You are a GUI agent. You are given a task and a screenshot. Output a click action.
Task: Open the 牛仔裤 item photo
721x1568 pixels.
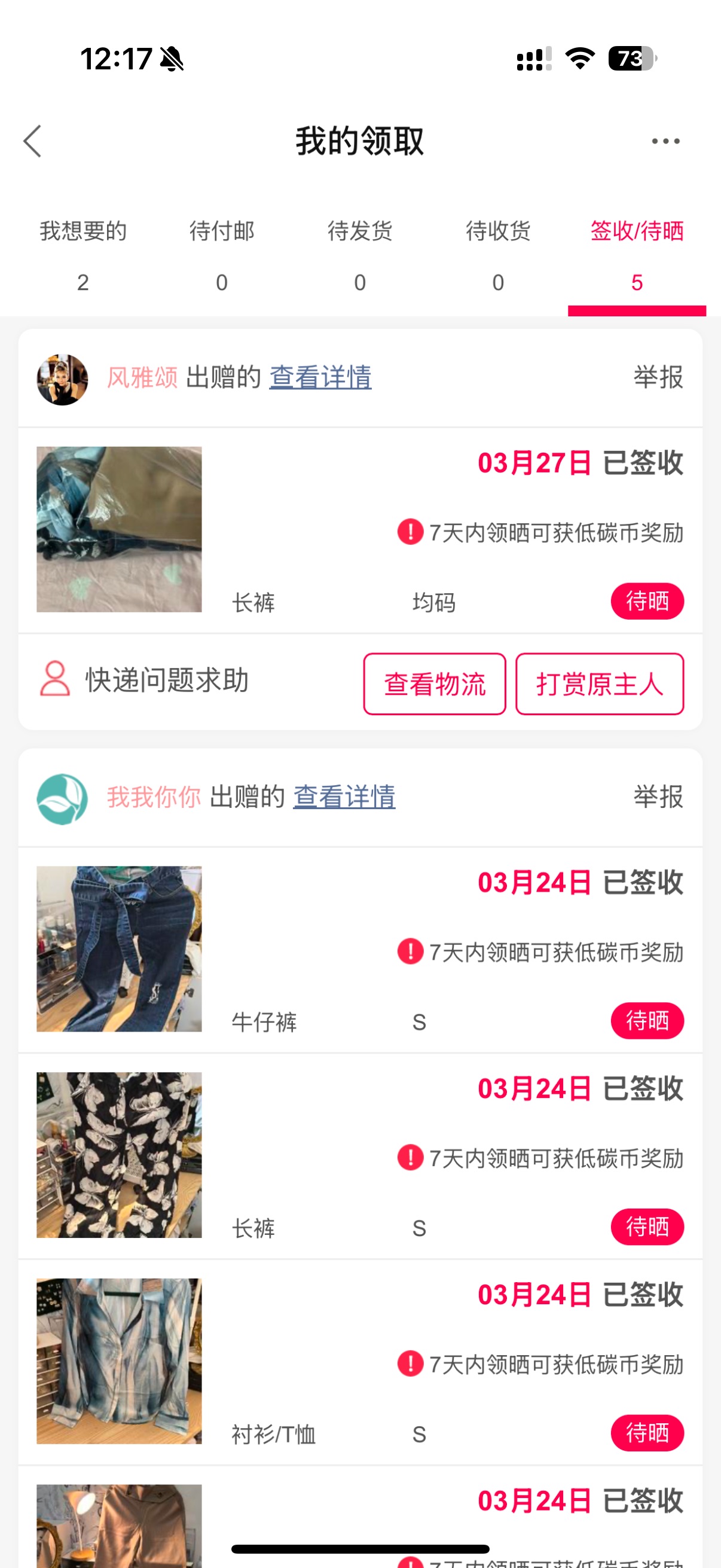click(x=119, y=949)
